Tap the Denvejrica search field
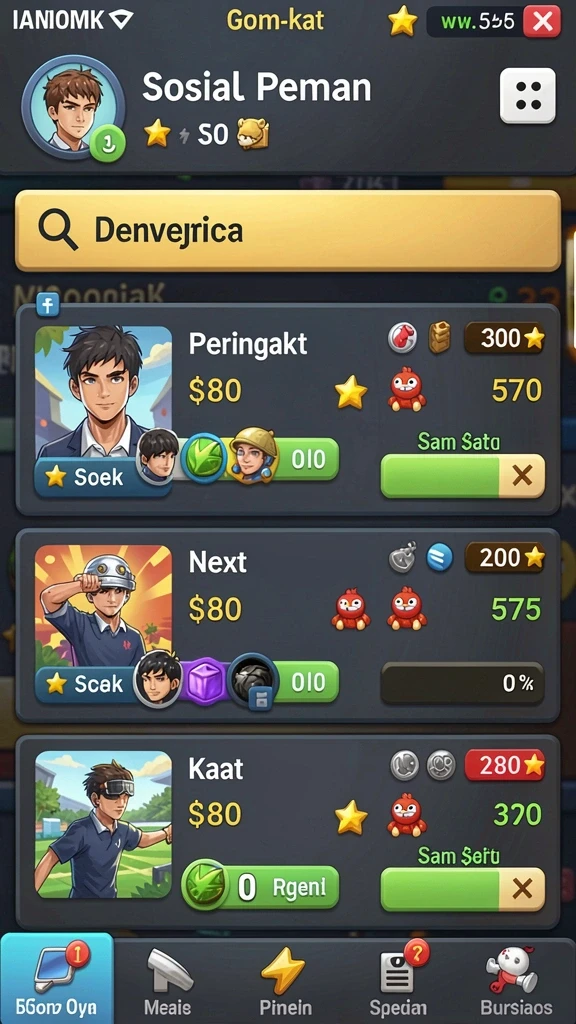 [x=287, y=231]
